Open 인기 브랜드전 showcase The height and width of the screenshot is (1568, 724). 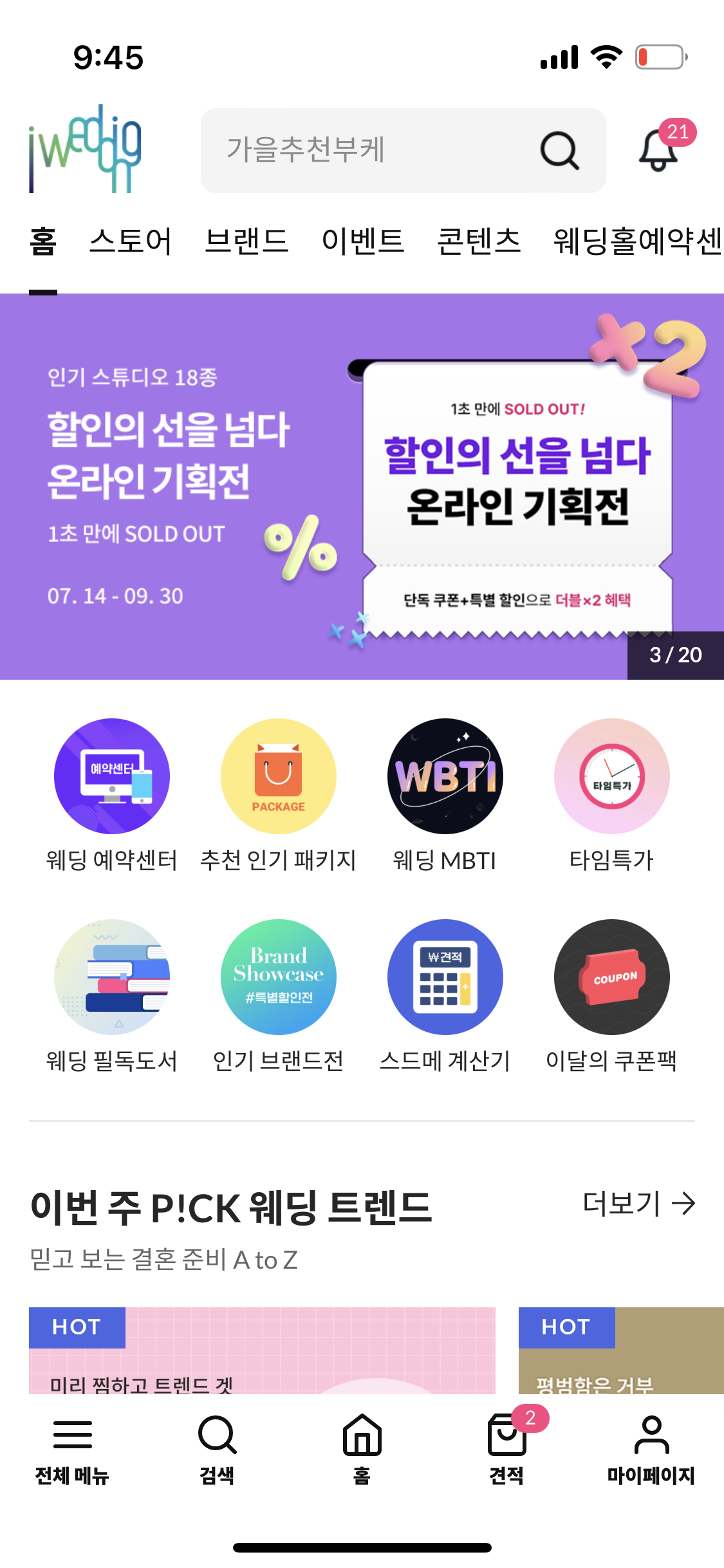pyautogui.click(x=278, y=977)
